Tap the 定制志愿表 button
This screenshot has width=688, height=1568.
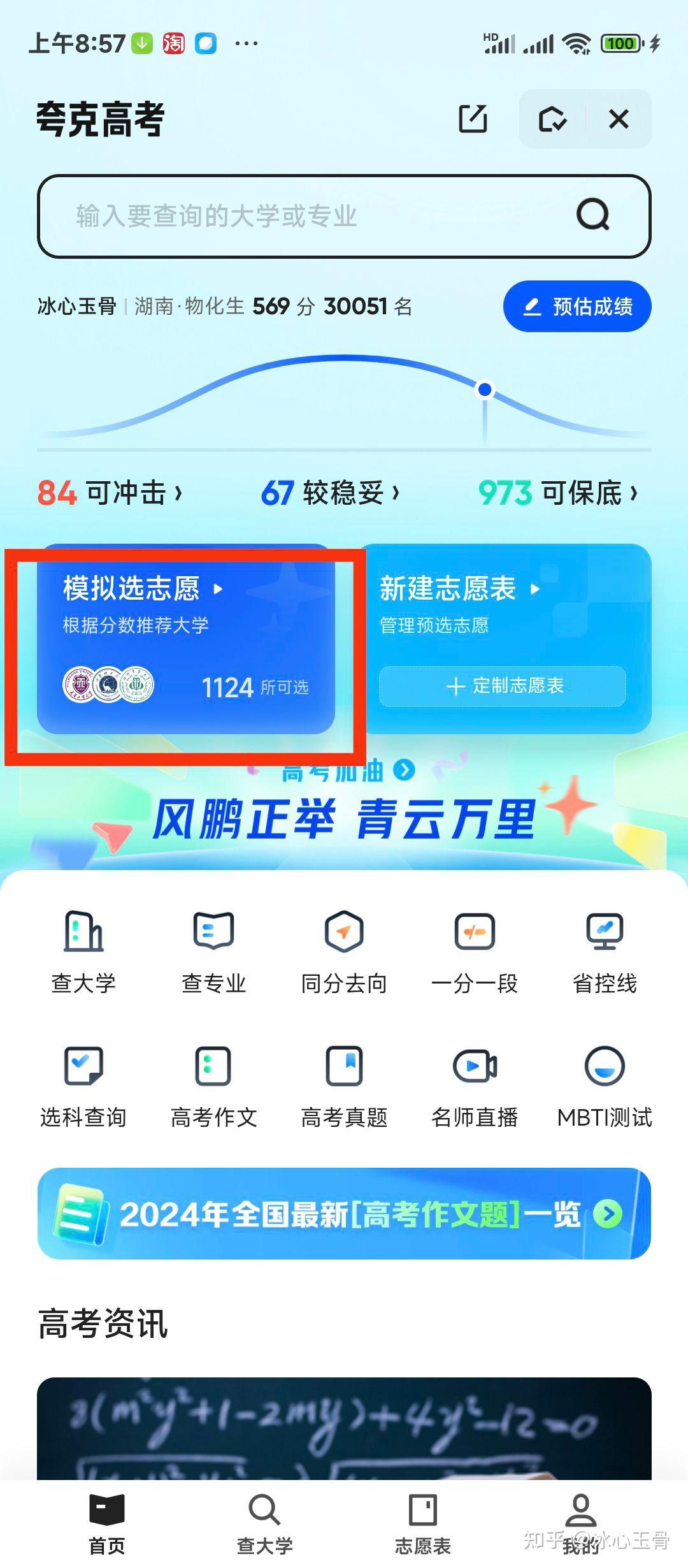coord(503,686)
